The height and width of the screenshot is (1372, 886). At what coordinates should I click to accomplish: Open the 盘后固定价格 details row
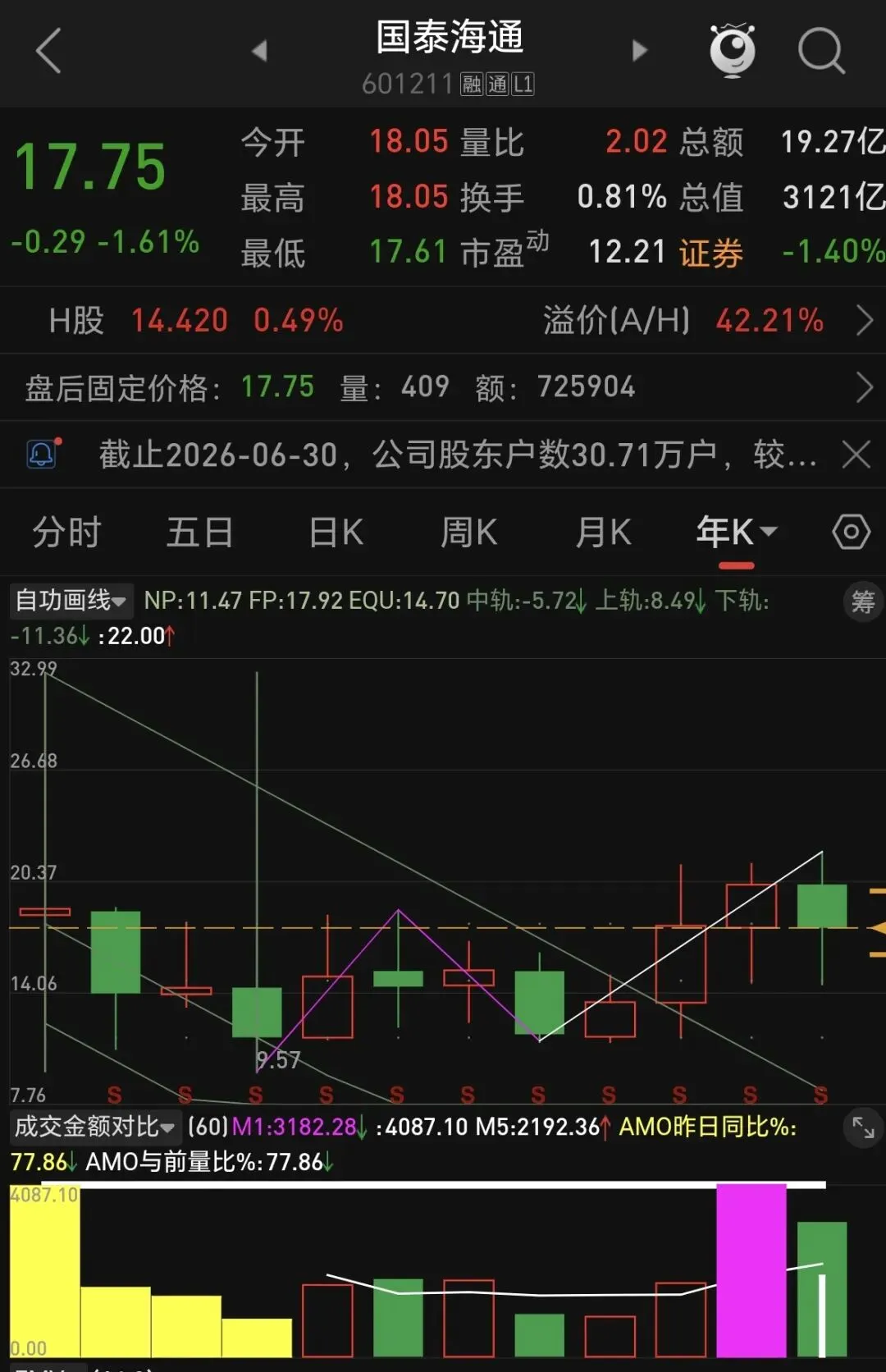pos(443,387)
